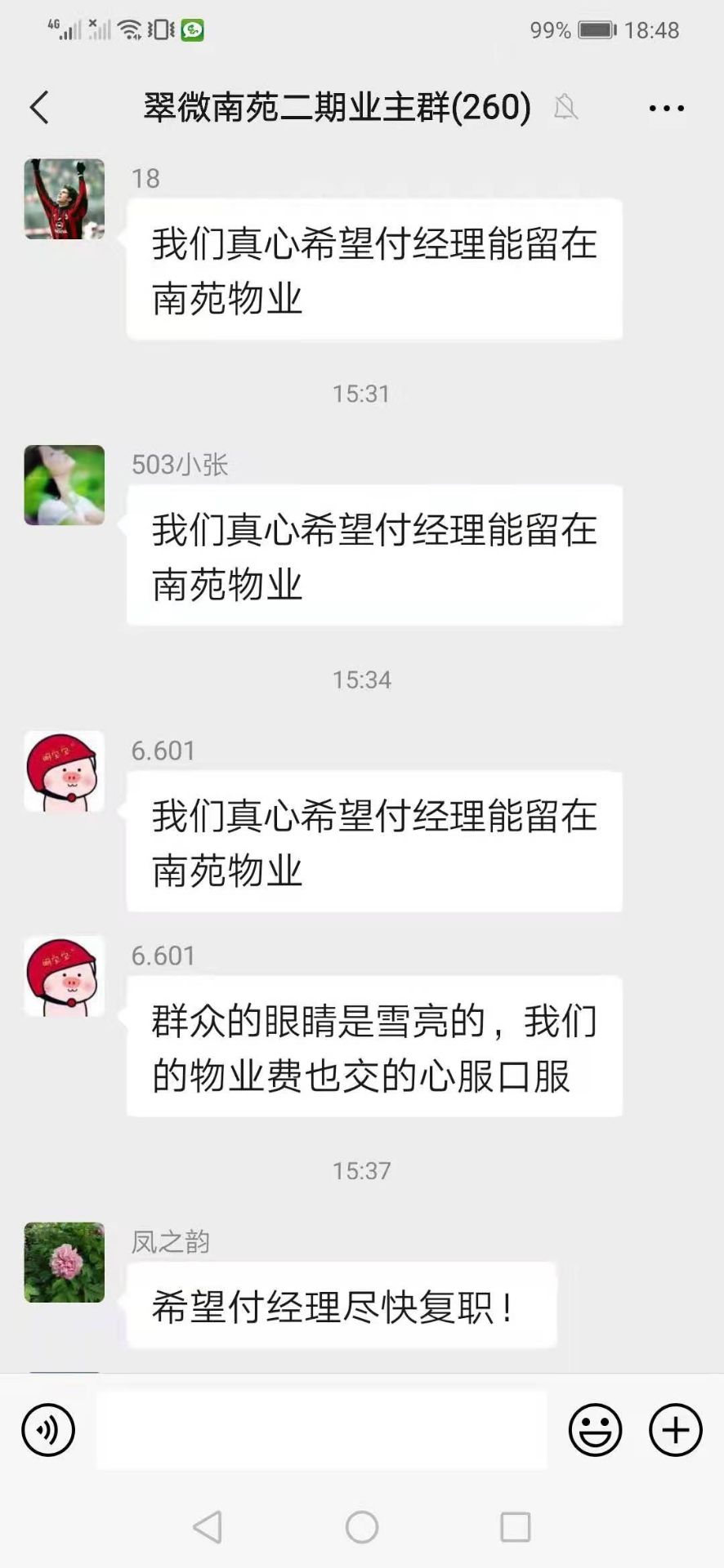The image size is (724, 1568).
Task: Tap the message text field
Action: 321,1430
